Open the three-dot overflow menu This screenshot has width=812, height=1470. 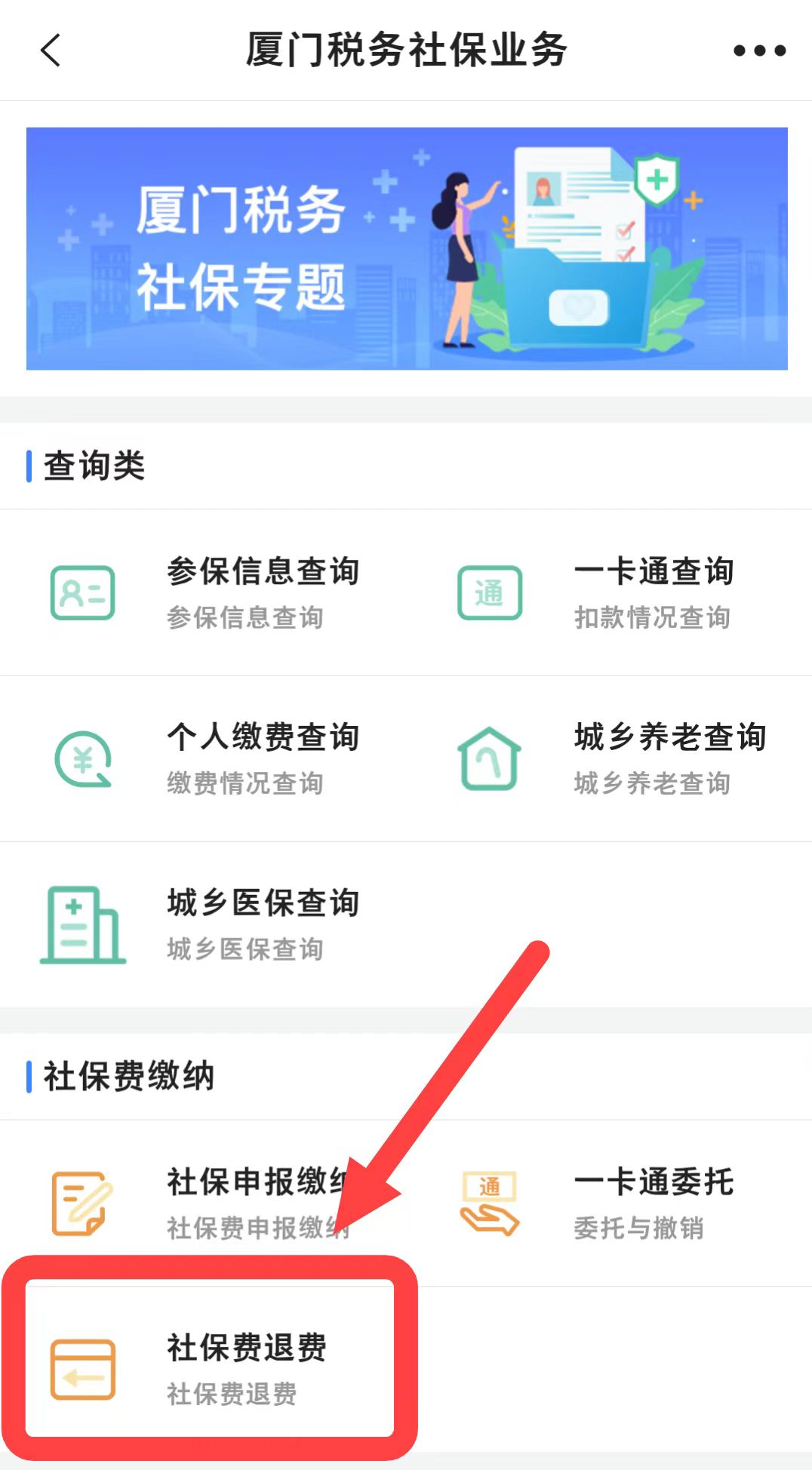759,51
